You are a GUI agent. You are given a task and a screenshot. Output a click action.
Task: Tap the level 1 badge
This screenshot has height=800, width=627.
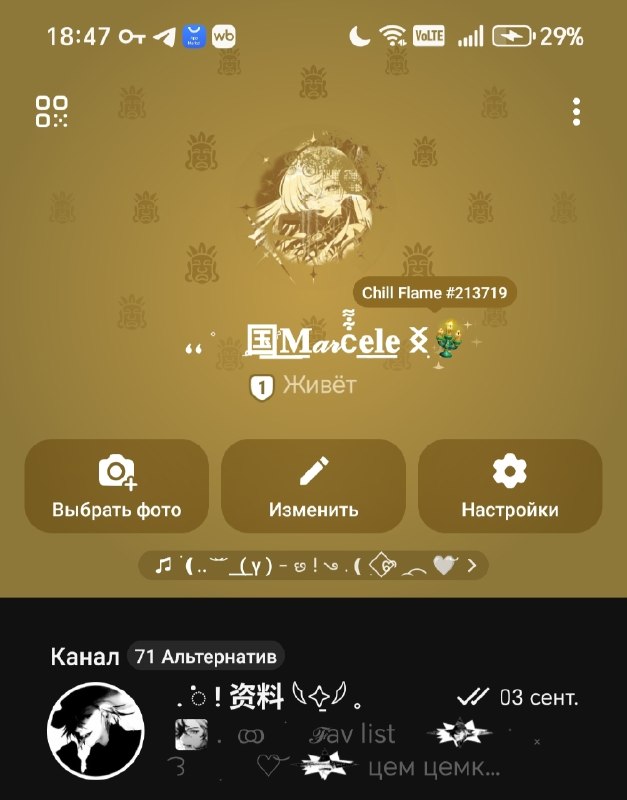click(x=262, y=387)
